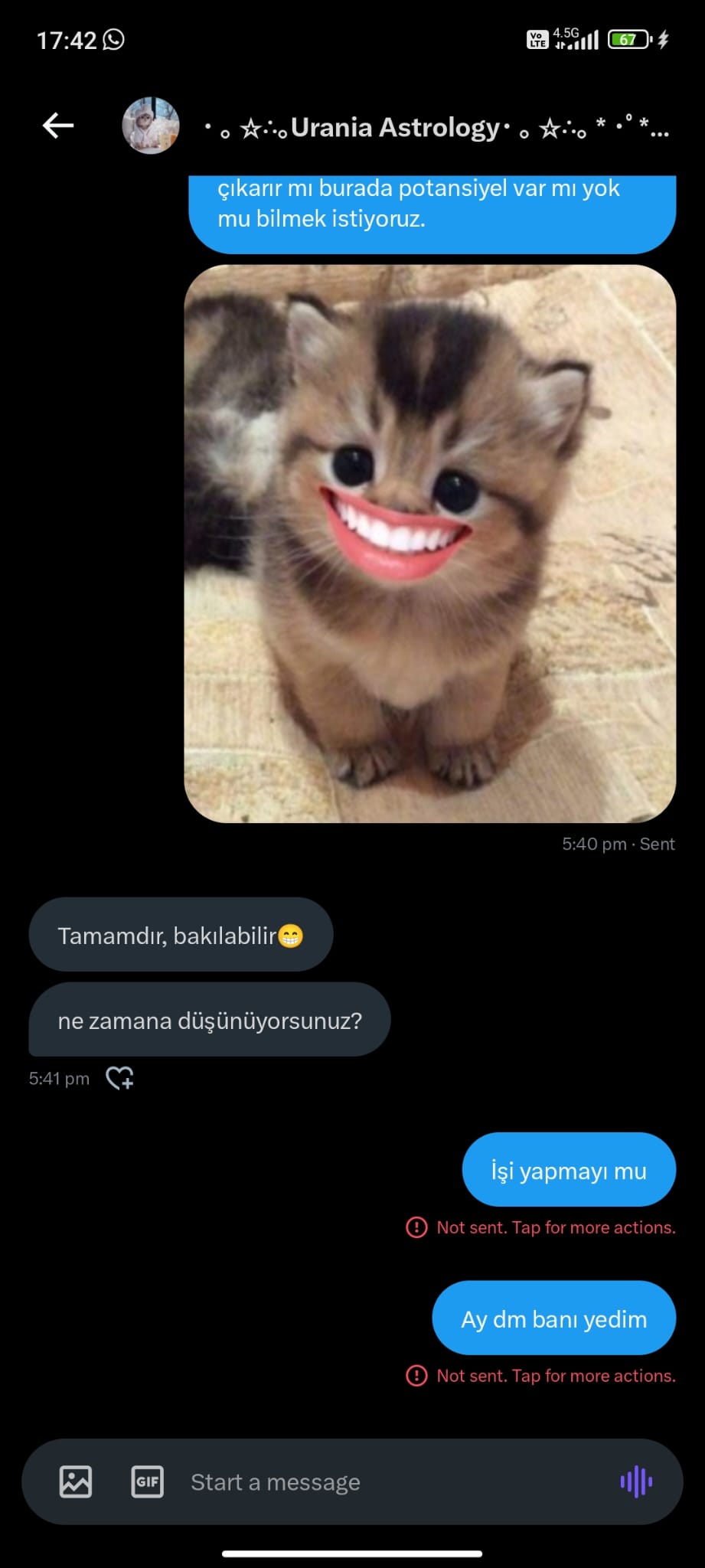The image size is (705, 1568).
Task: Open the GIF picker
Action: pos(147,1481)
